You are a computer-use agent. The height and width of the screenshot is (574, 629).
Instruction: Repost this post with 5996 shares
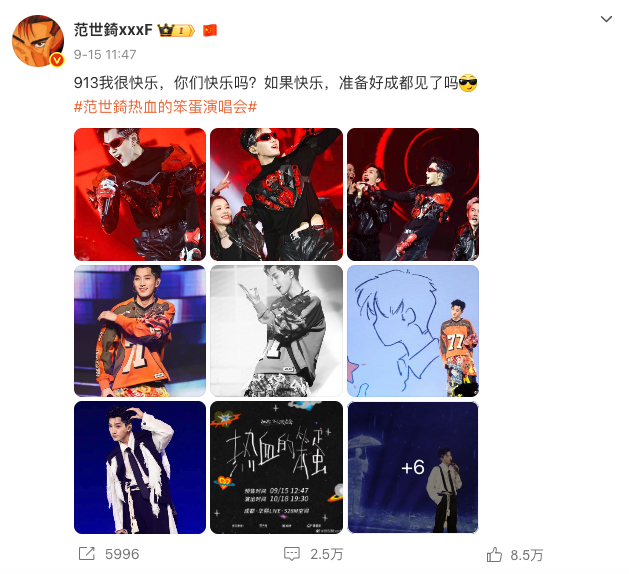click(x=110, y=553)
